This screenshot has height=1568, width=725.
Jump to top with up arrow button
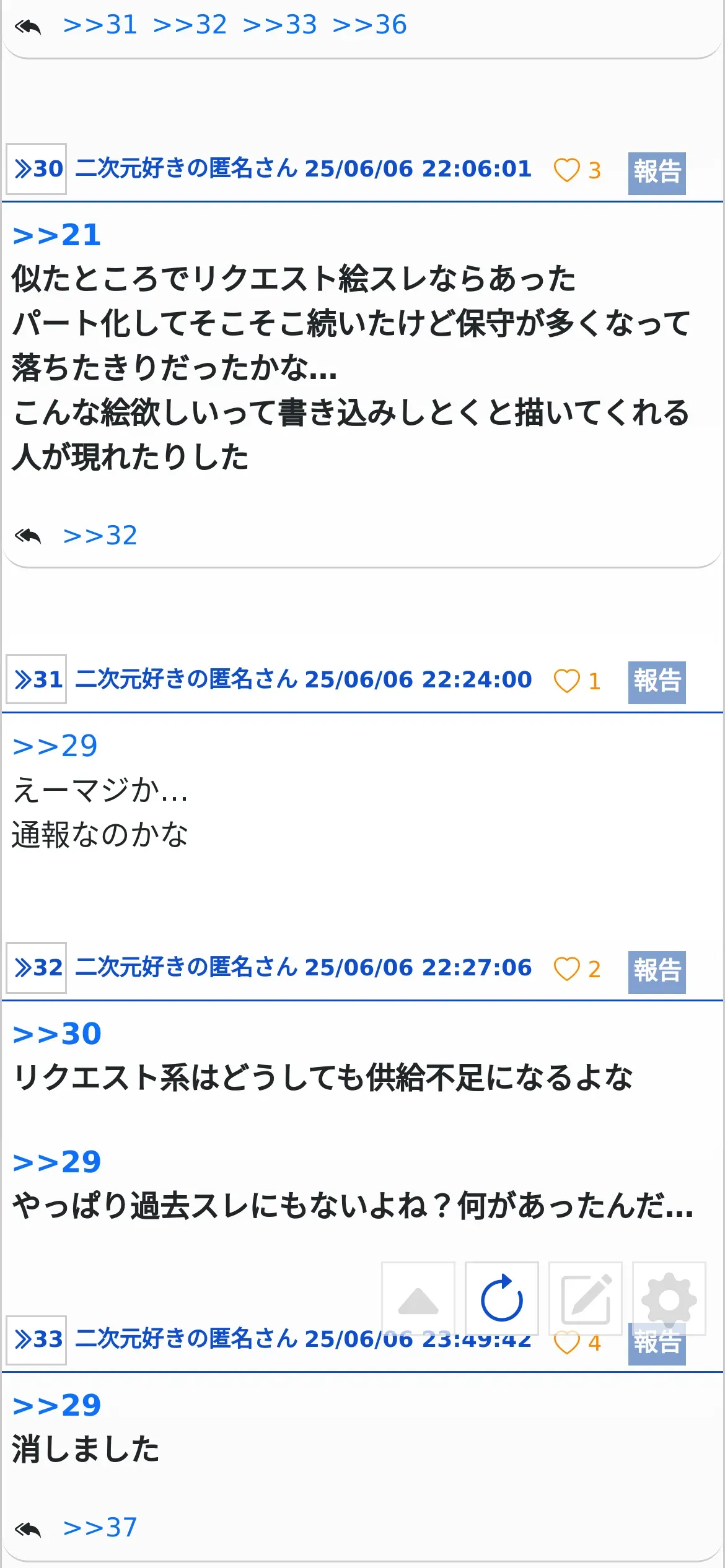click(x=418, y=1298)
